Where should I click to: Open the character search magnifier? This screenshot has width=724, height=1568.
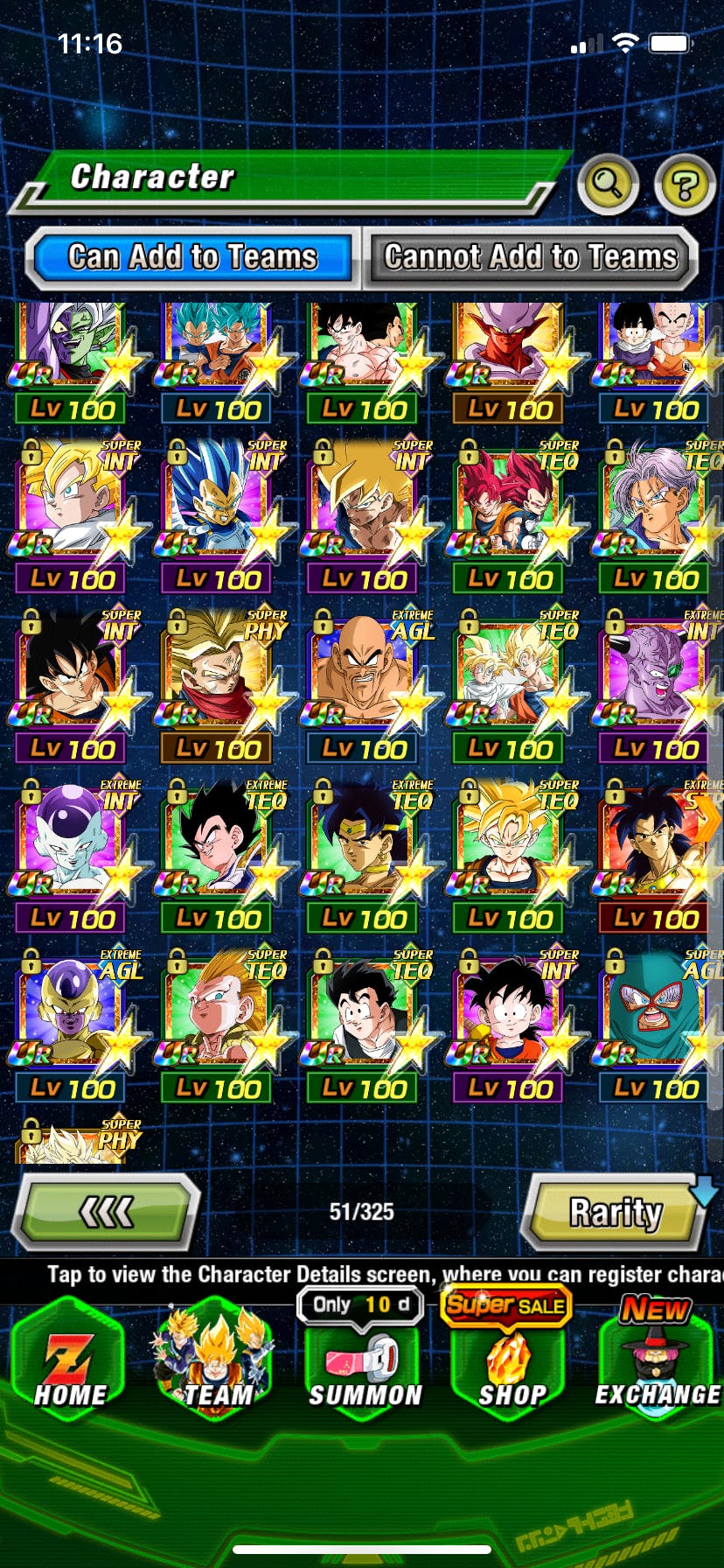click(607, 184)
